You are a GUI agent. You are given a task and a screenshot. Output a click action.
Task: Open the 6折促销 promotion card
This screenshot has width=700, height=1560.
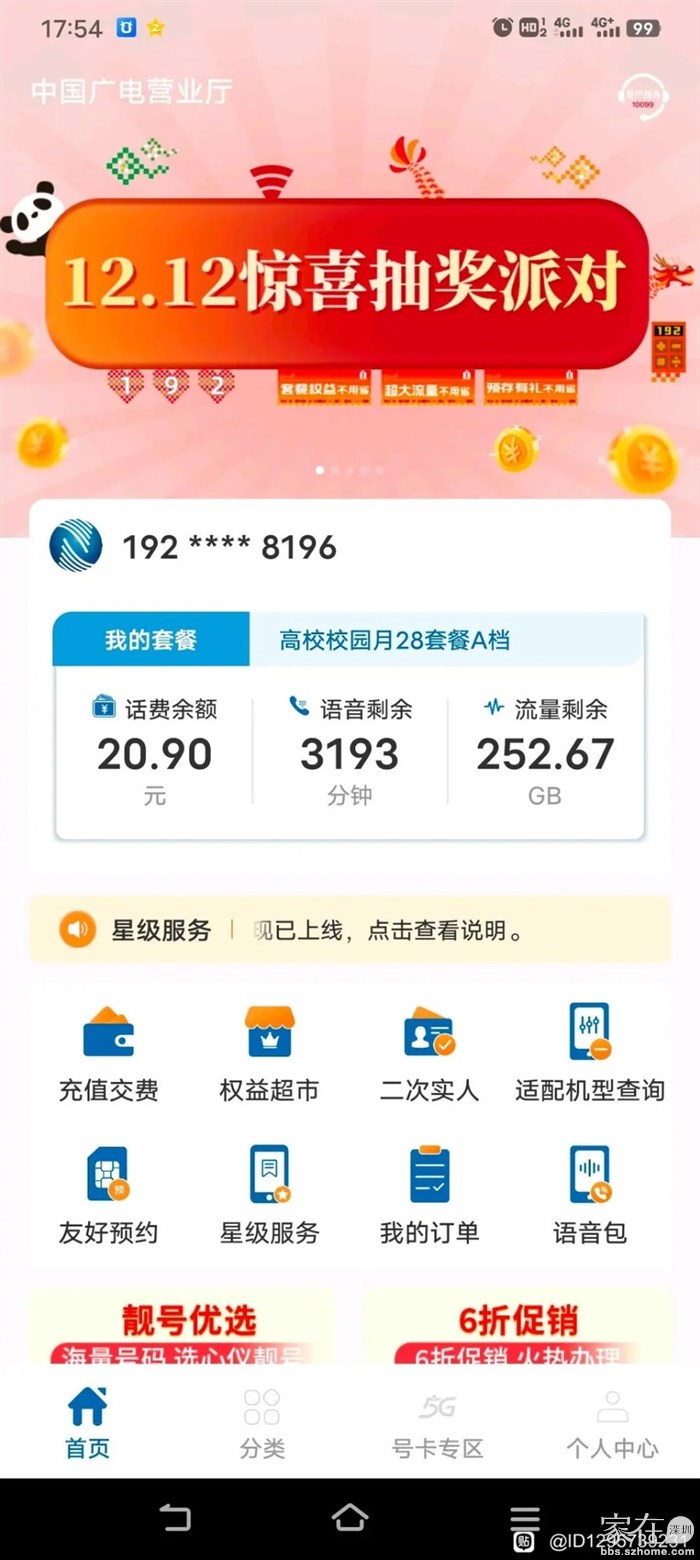coord(518,1327)
